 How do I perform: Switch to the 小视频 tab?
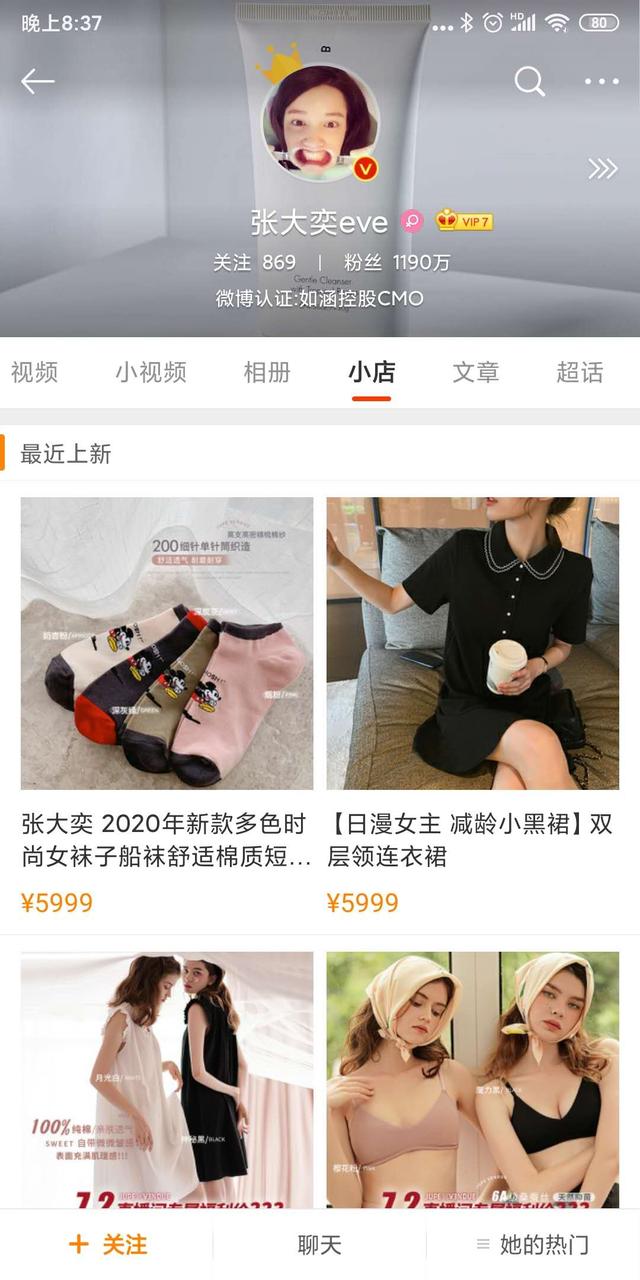[x=151, y=373]
